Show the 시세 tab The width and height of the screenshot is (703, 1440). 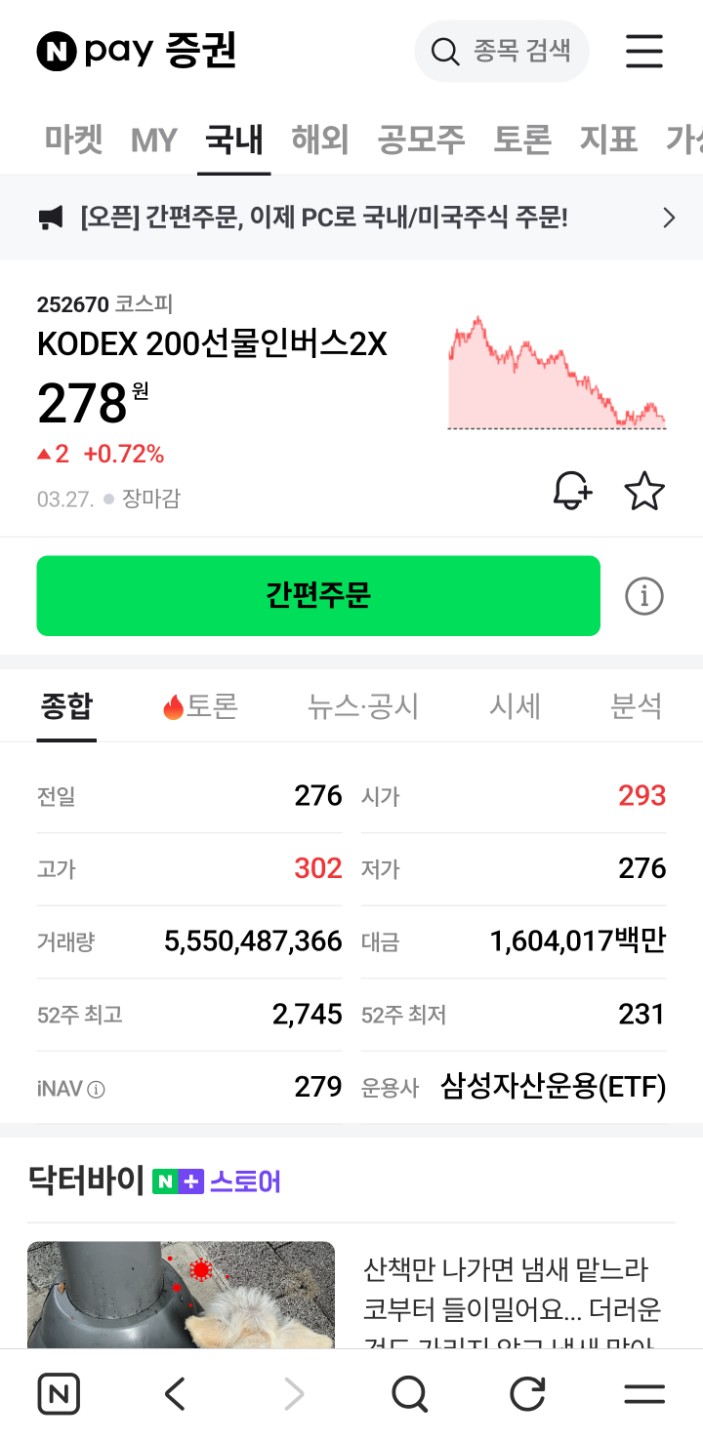515,707
